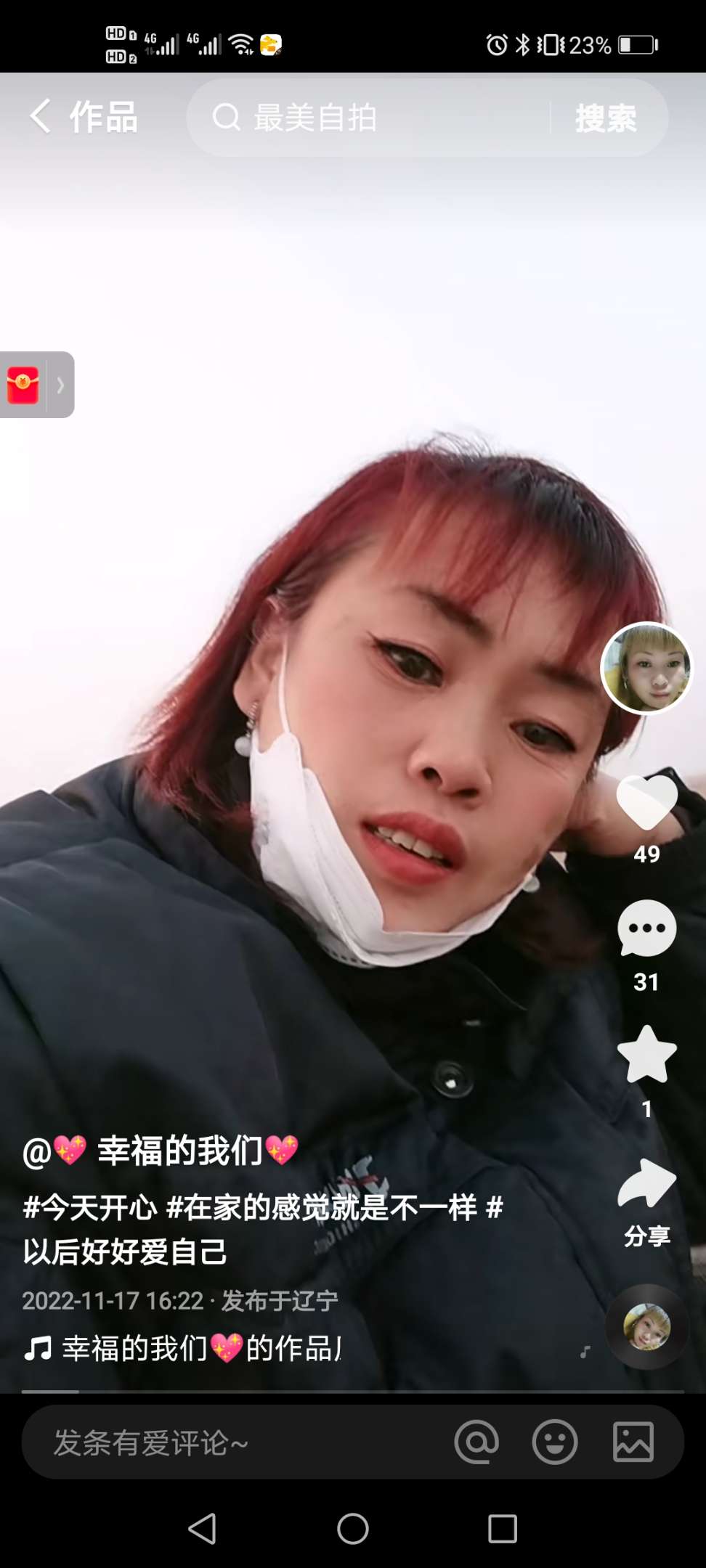
Task: Attach an image to the comment
Action: [633, 1442]
